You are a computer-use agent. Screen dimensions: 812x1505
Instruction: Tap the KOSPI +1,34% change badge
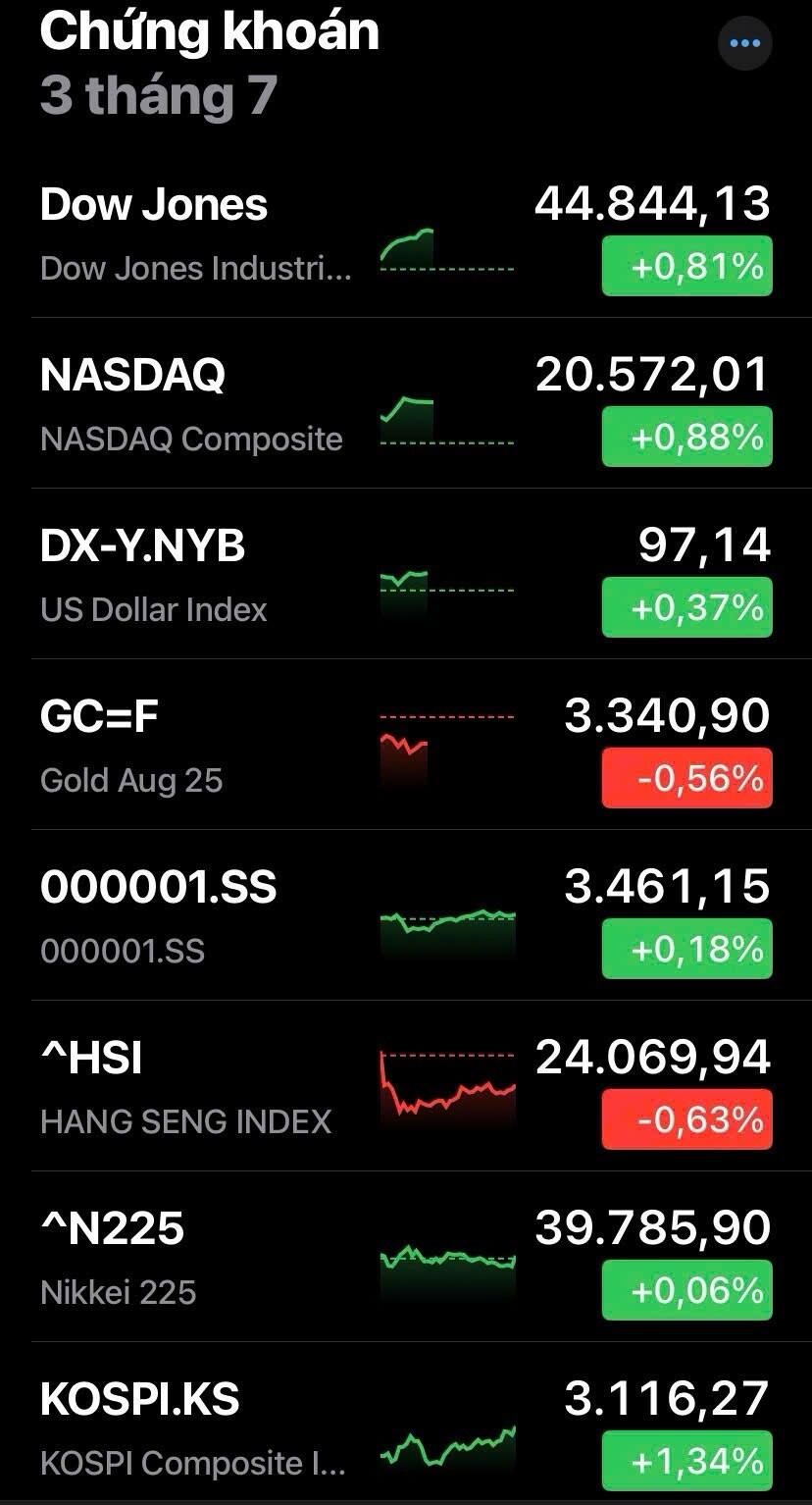[x=686, y=1461]
